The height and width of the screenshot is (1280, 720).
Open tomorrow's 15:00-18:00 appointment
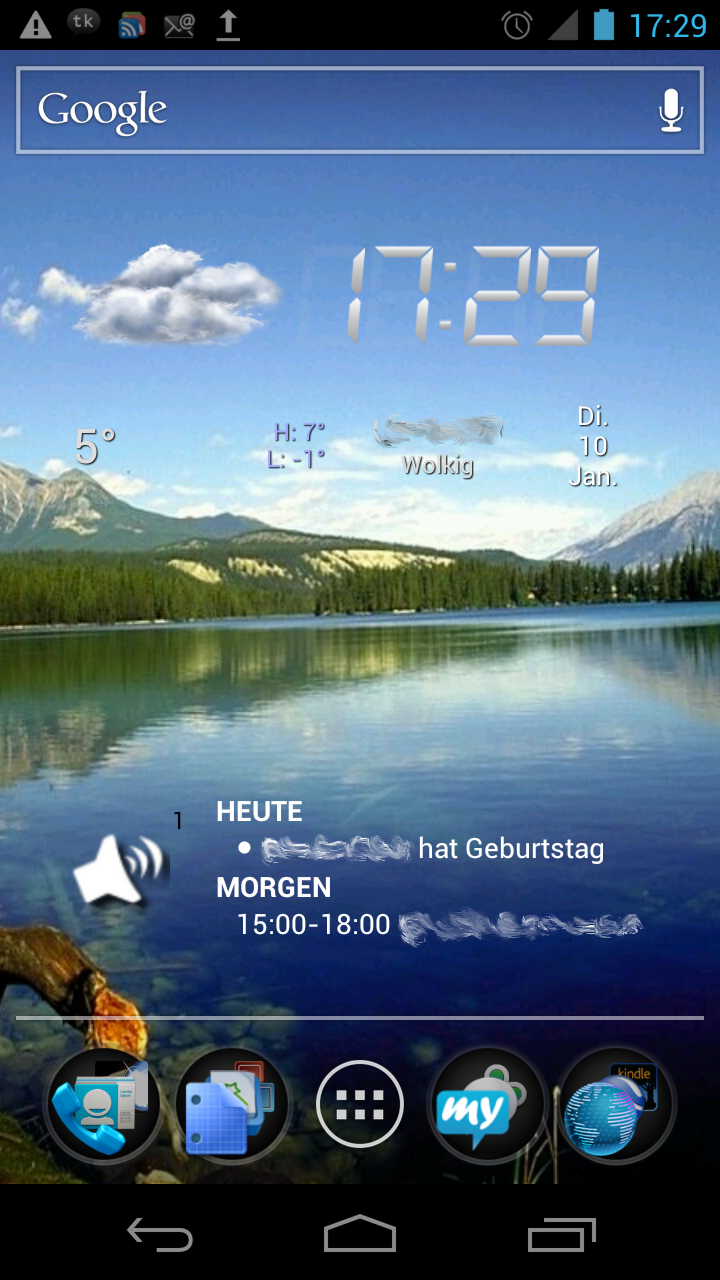439,925
